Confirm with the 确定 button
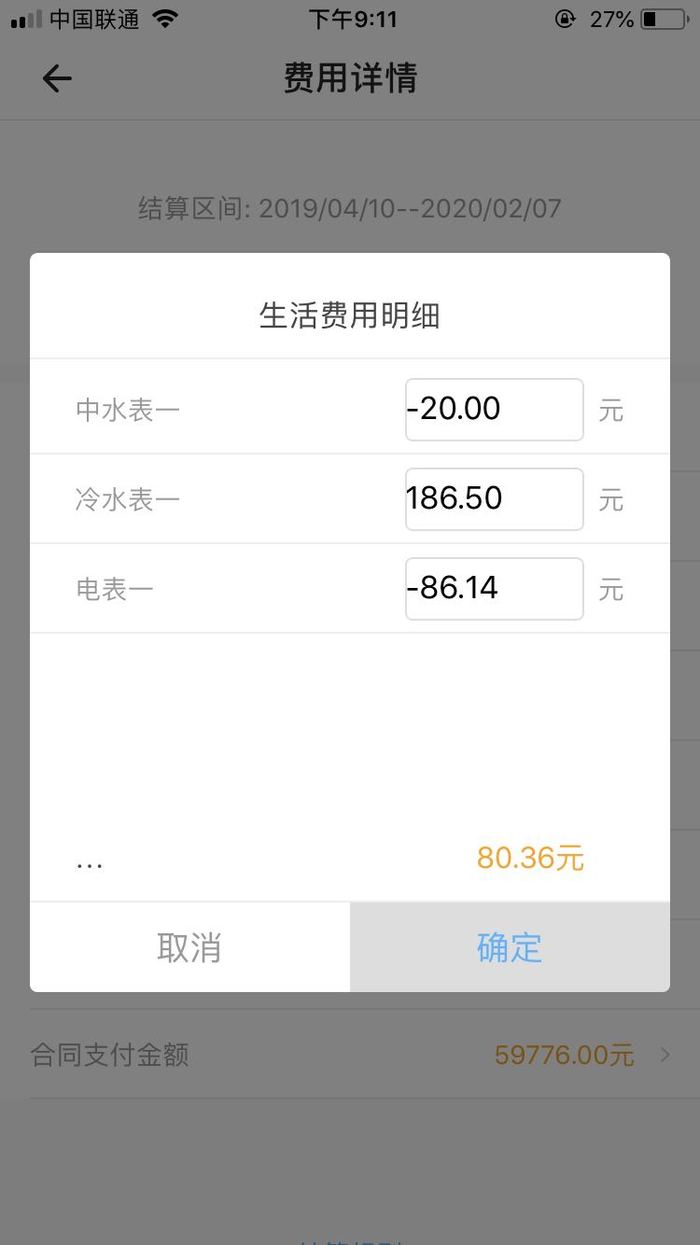This screenshot has height=1245, width=700. click(x=509, y=947)
